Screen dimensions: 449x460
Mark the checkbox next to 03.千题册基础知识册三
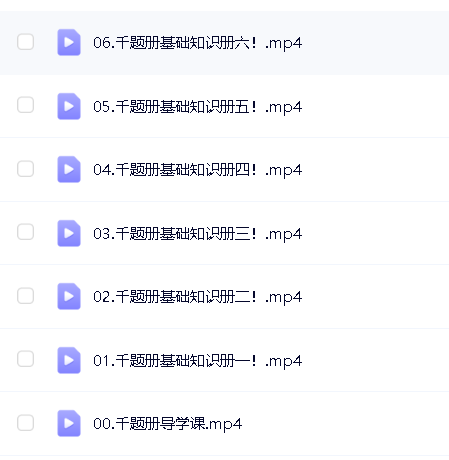click(25, 232)
